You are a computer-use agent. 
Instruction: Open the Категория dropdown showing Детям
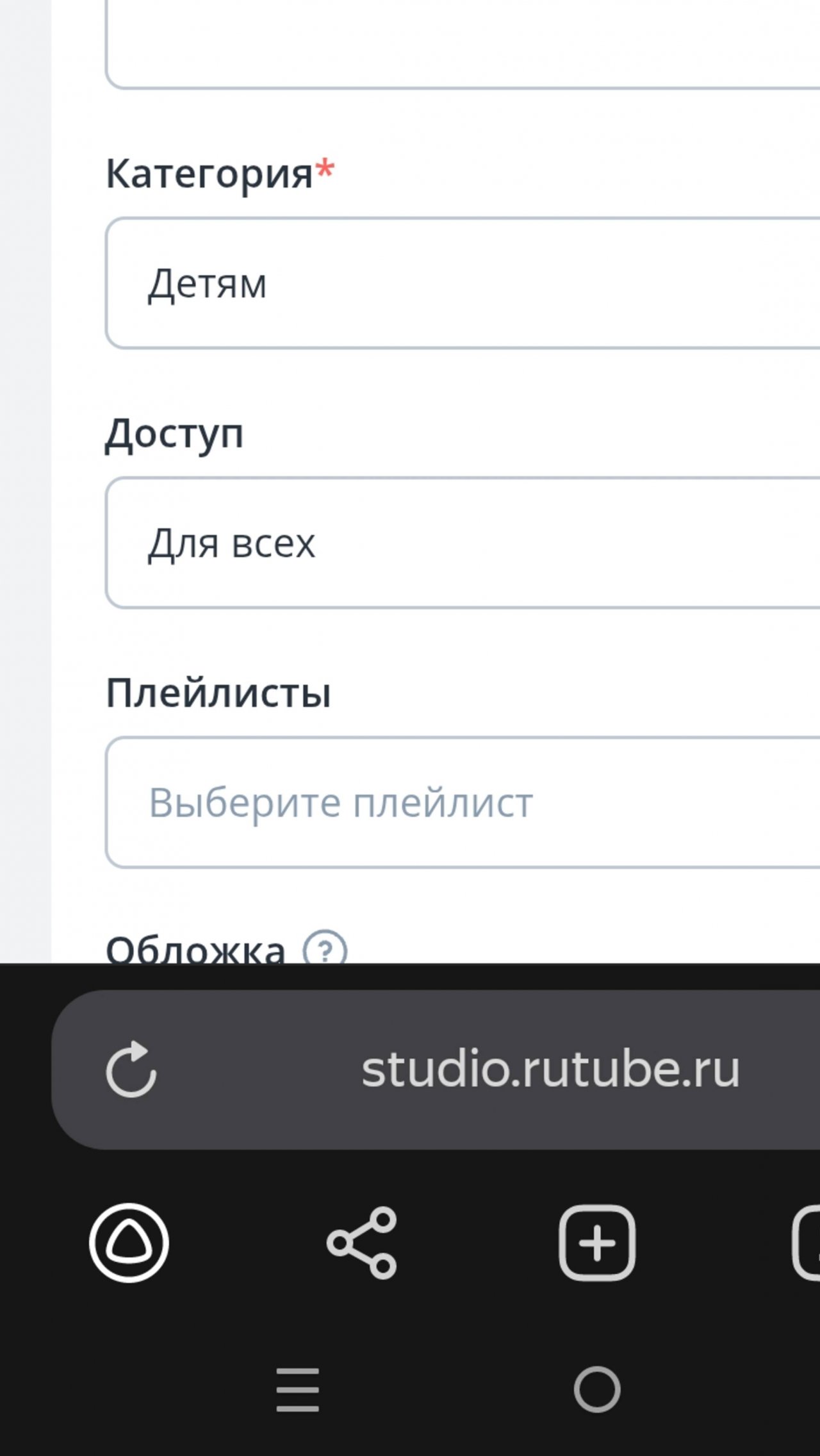pyautogui.click(x=461, y=283)
